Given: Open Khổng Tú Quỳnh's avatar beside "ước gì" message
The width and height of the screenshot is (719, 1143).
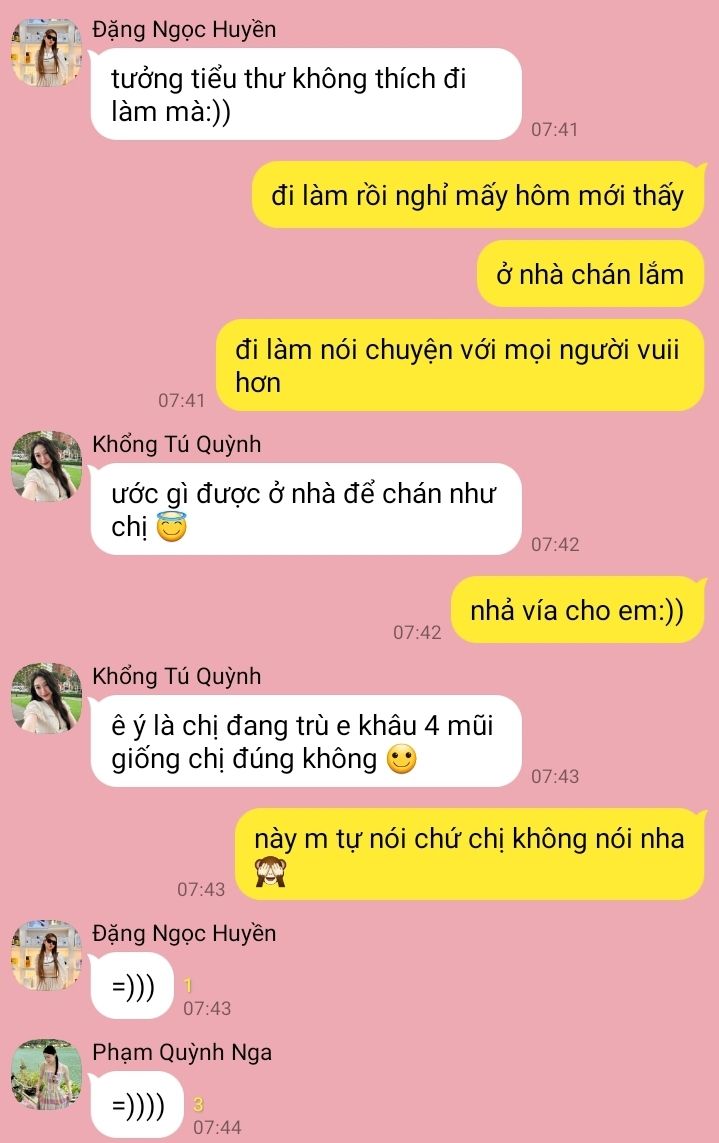Looking at the screenshot, I should pyautogui.click(x=45, y=466).
